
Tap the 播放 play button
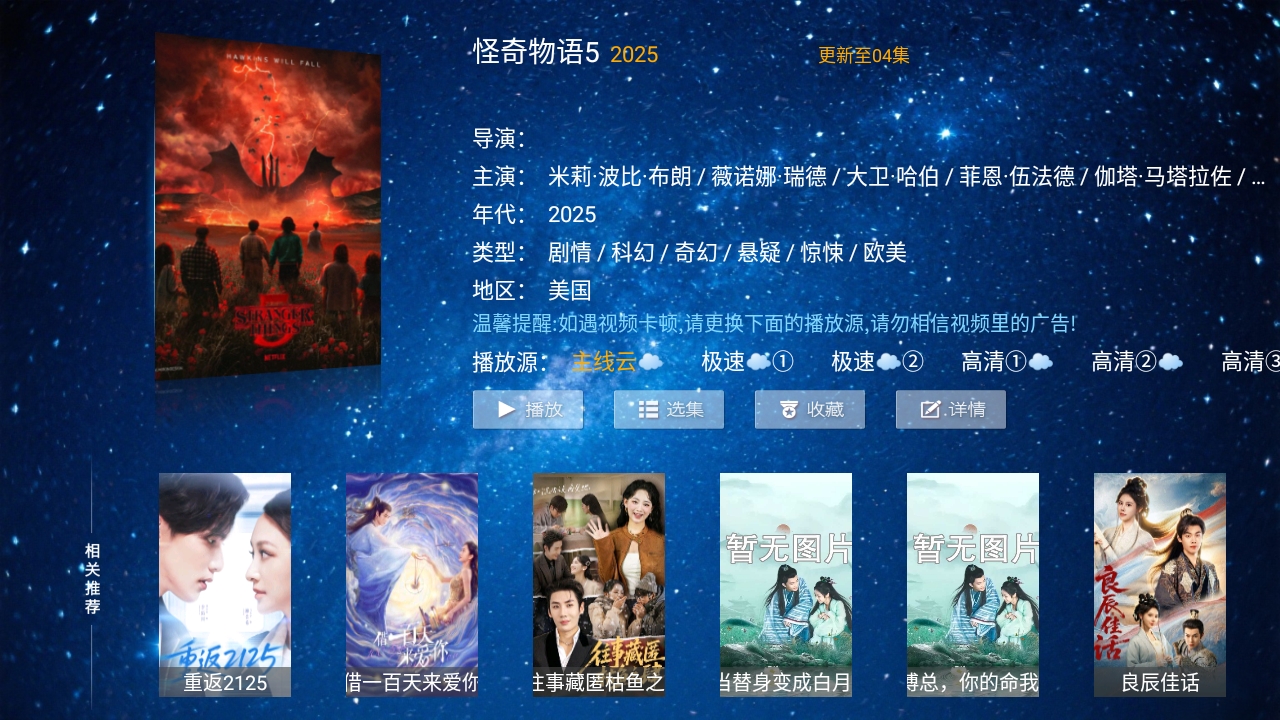click(527, 409)
